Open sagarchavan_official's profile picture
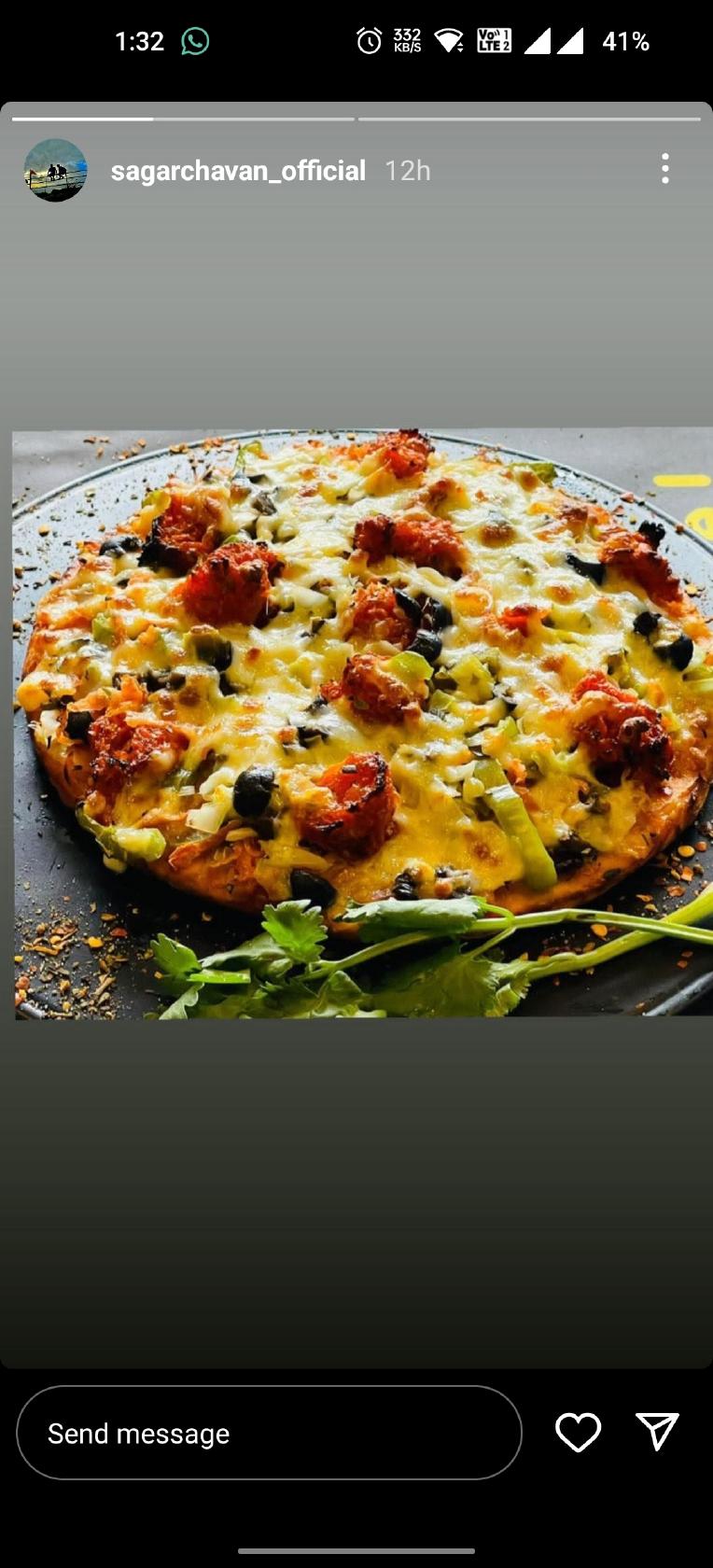Viewport: 713px width, 1568px height. click(55, 171)
